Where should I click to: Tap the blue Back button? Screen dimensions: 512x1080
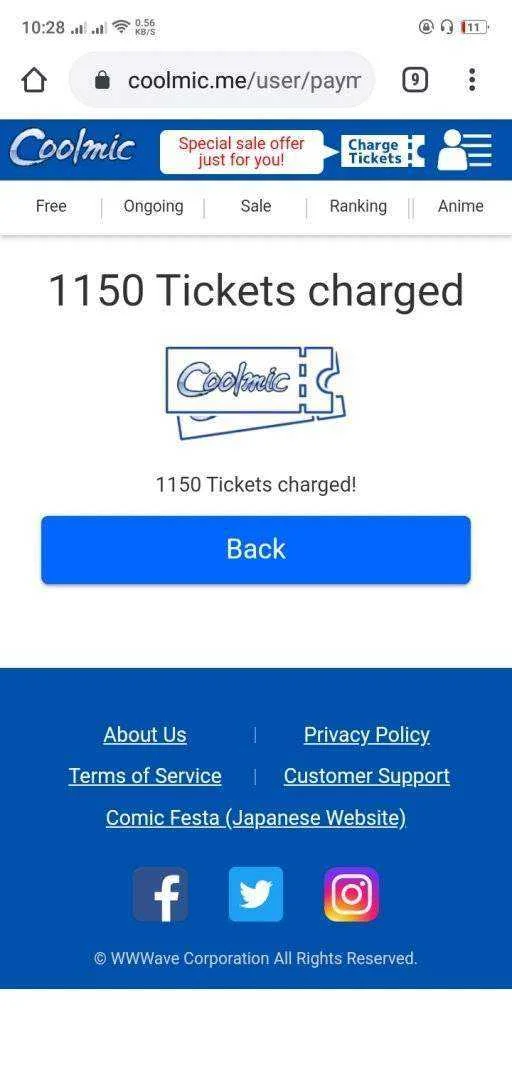256,550
